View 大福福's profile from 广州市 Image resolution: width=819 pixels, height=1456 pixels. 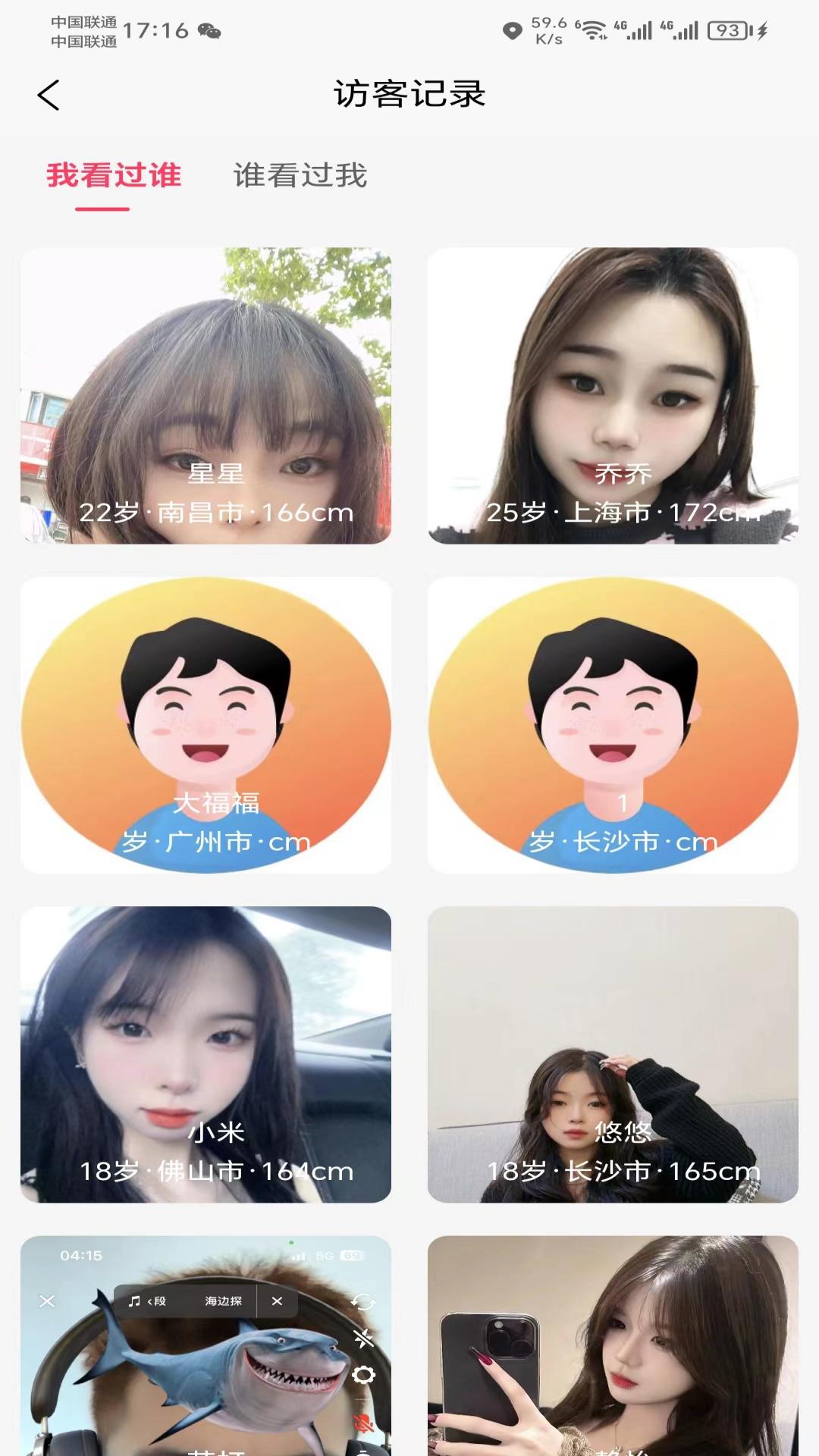coord(206,725)
